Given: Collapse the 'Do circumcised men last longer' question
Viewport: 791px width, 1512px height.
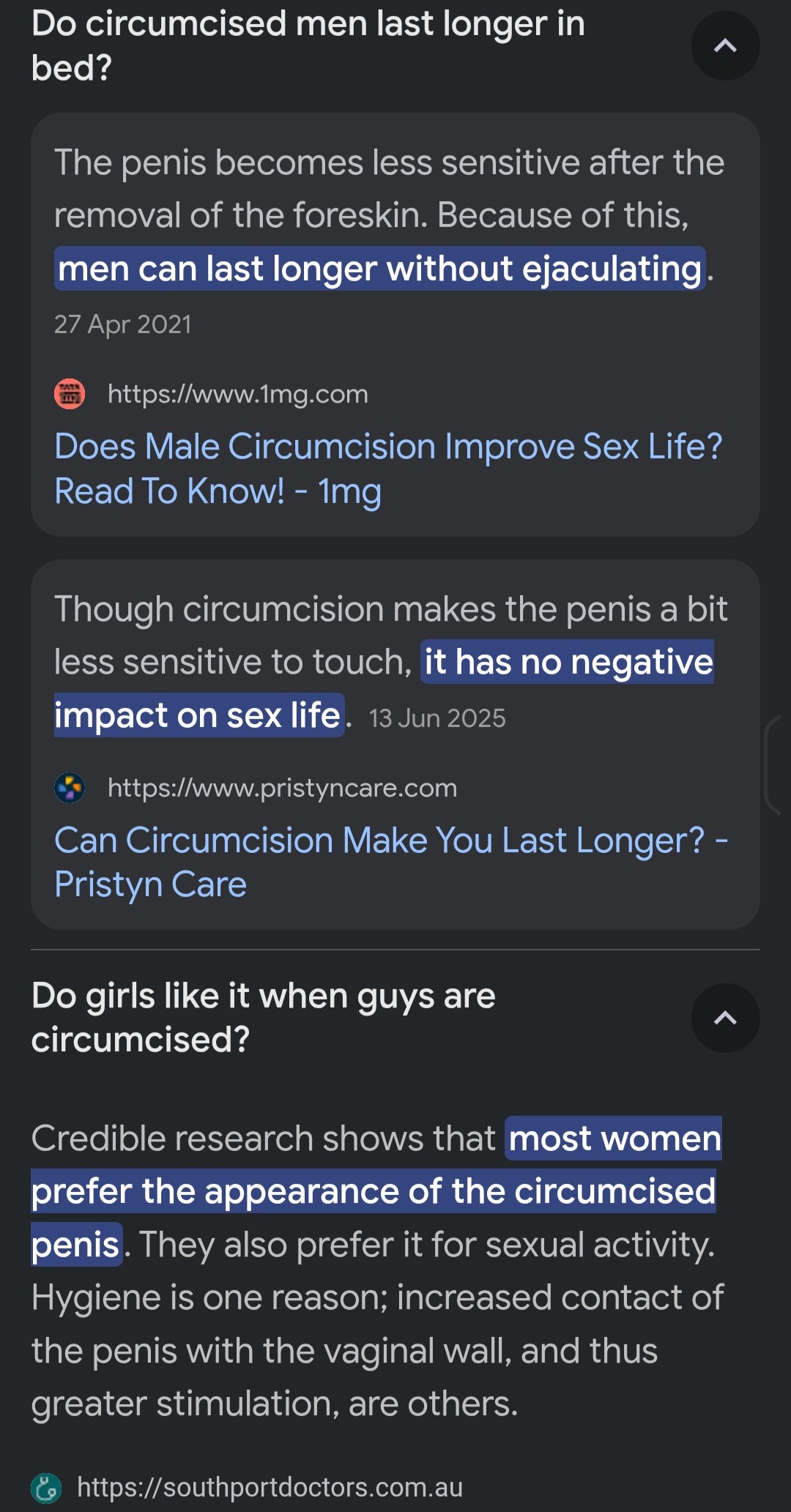Looking at the screenshot, I should tap(725, 46).
